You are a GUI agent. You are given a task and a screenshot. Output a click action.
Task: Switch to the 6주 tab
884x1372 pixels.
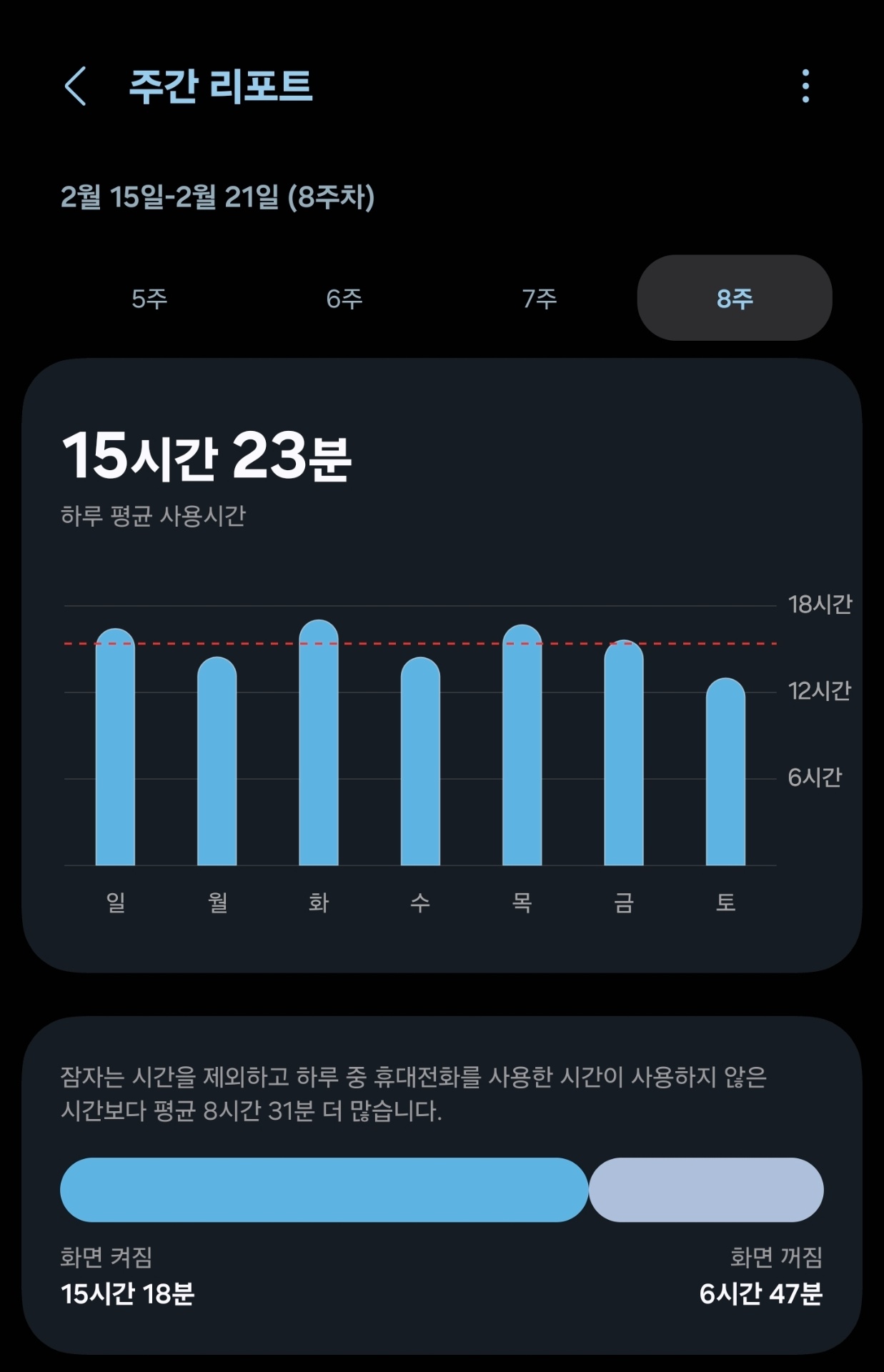point(344,298)
